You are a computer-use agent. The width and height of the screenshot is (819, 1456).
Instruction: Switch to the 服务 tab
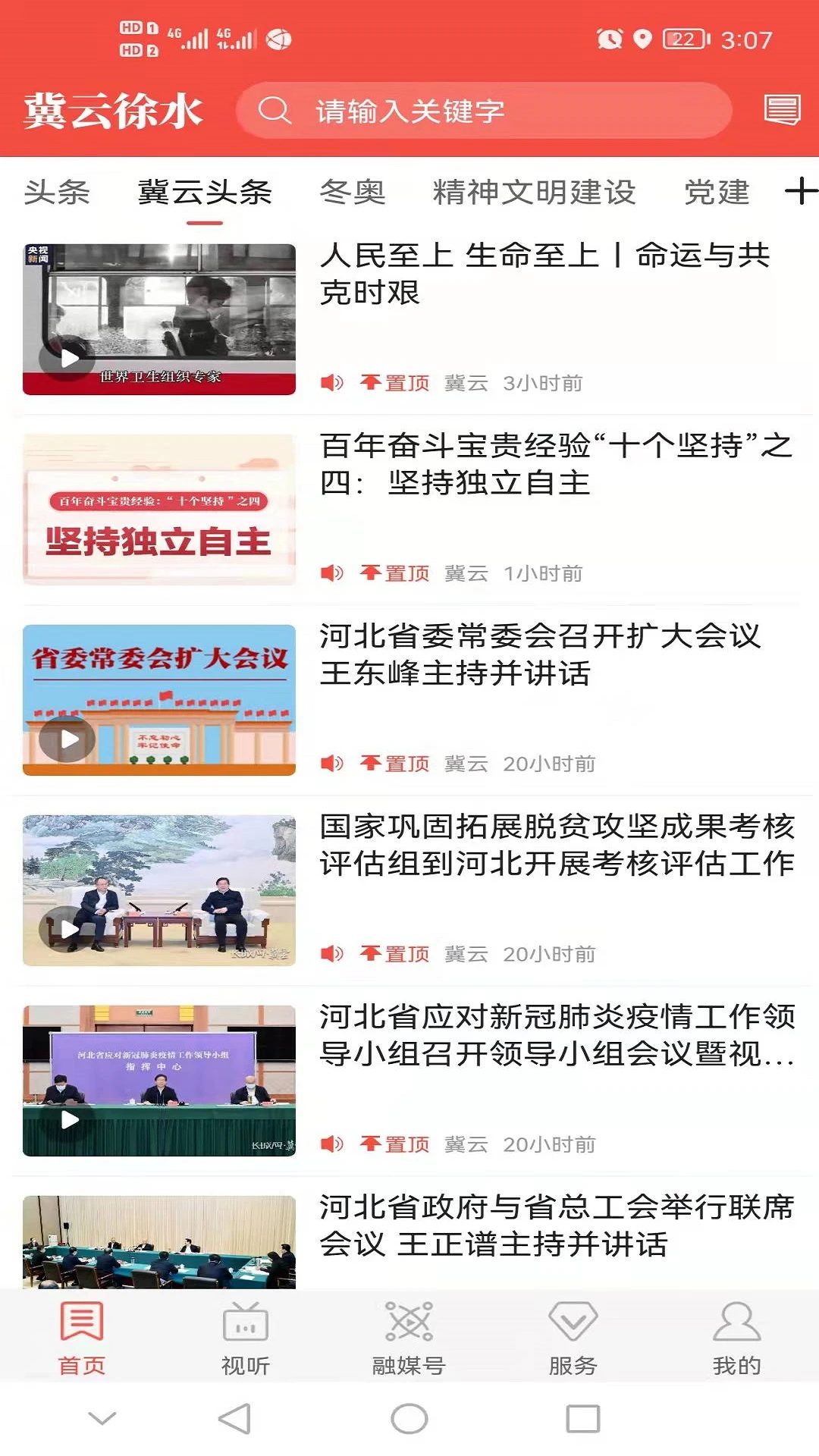click(573, 1338)
